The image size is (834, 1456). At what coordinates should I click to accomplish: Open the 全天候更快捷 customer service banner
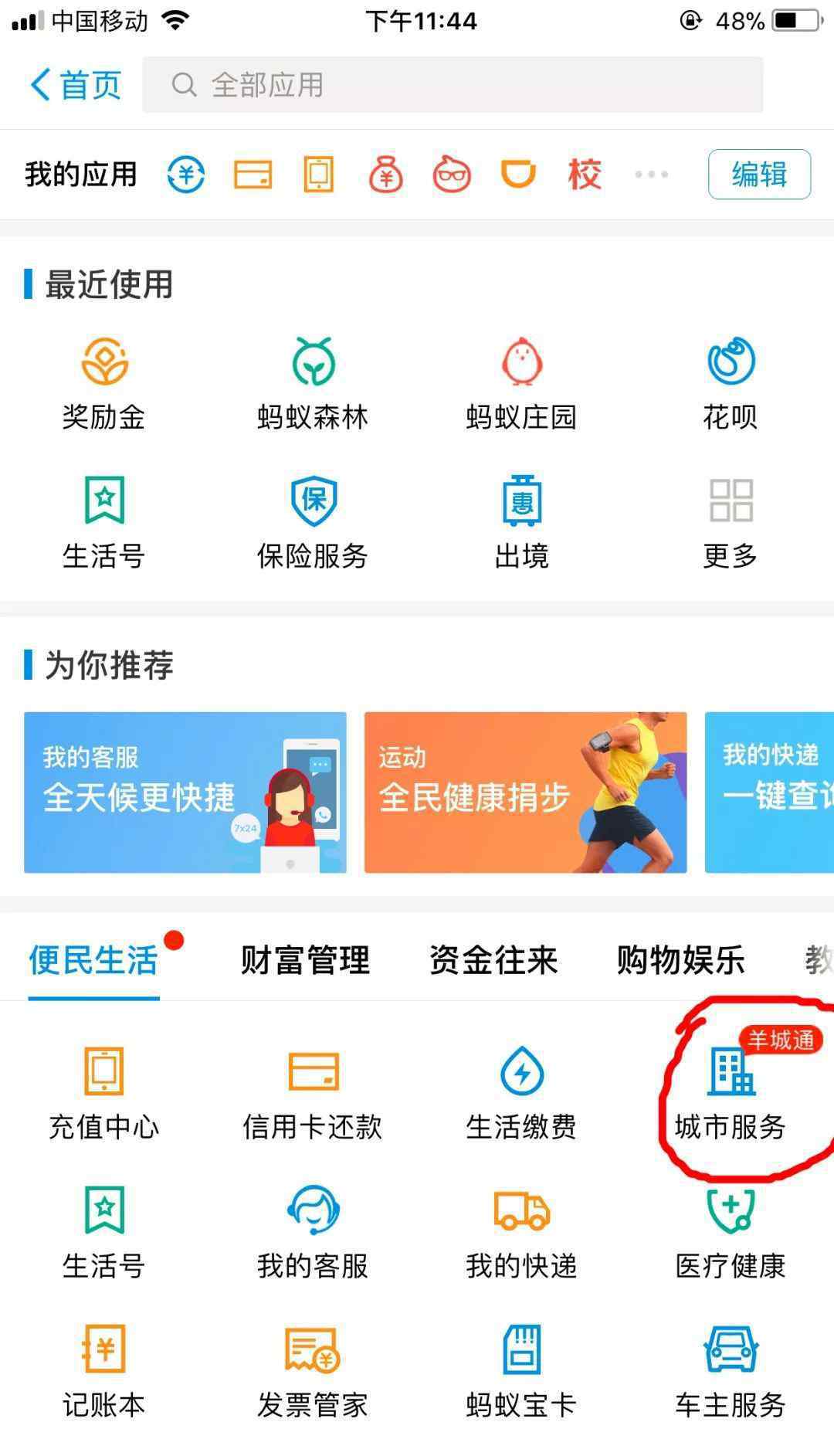(185, 792)
